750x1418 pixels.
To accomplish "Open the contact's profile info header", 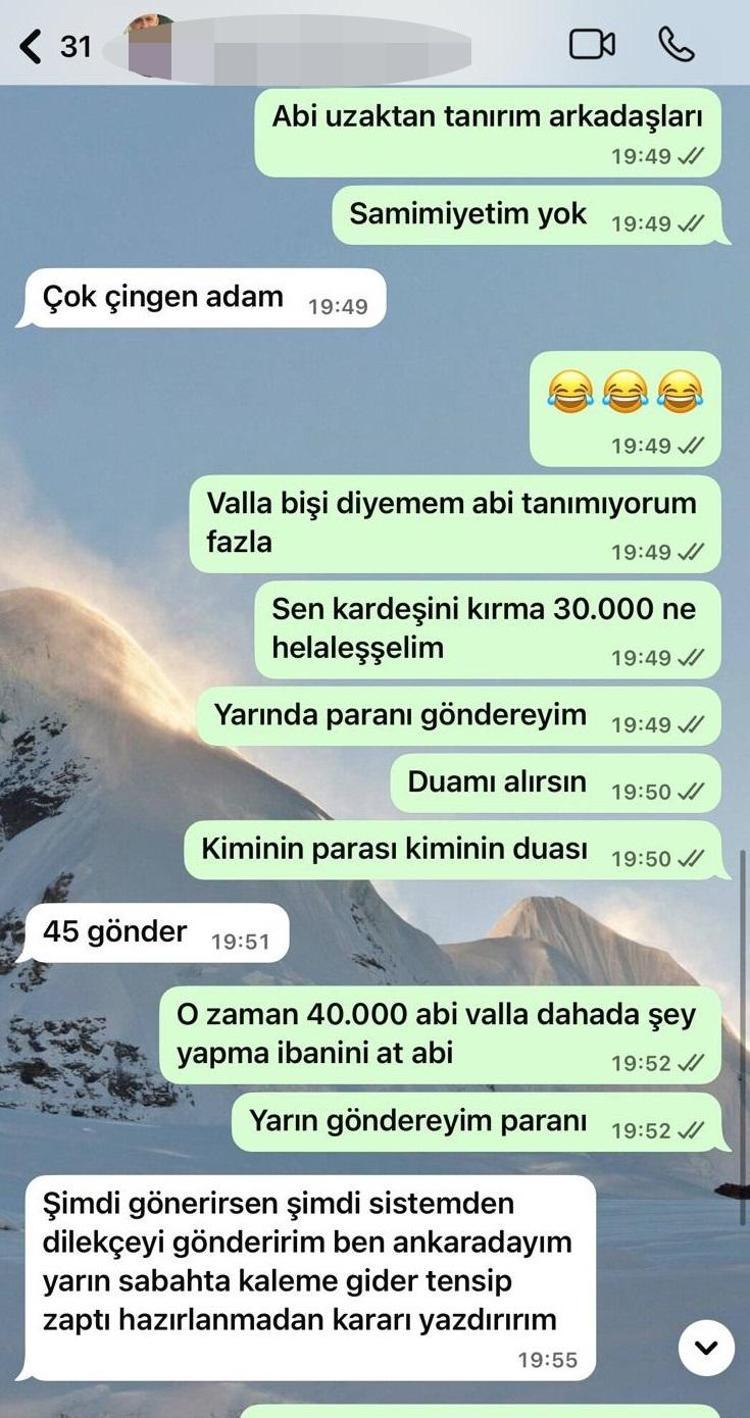I will 300,47.
